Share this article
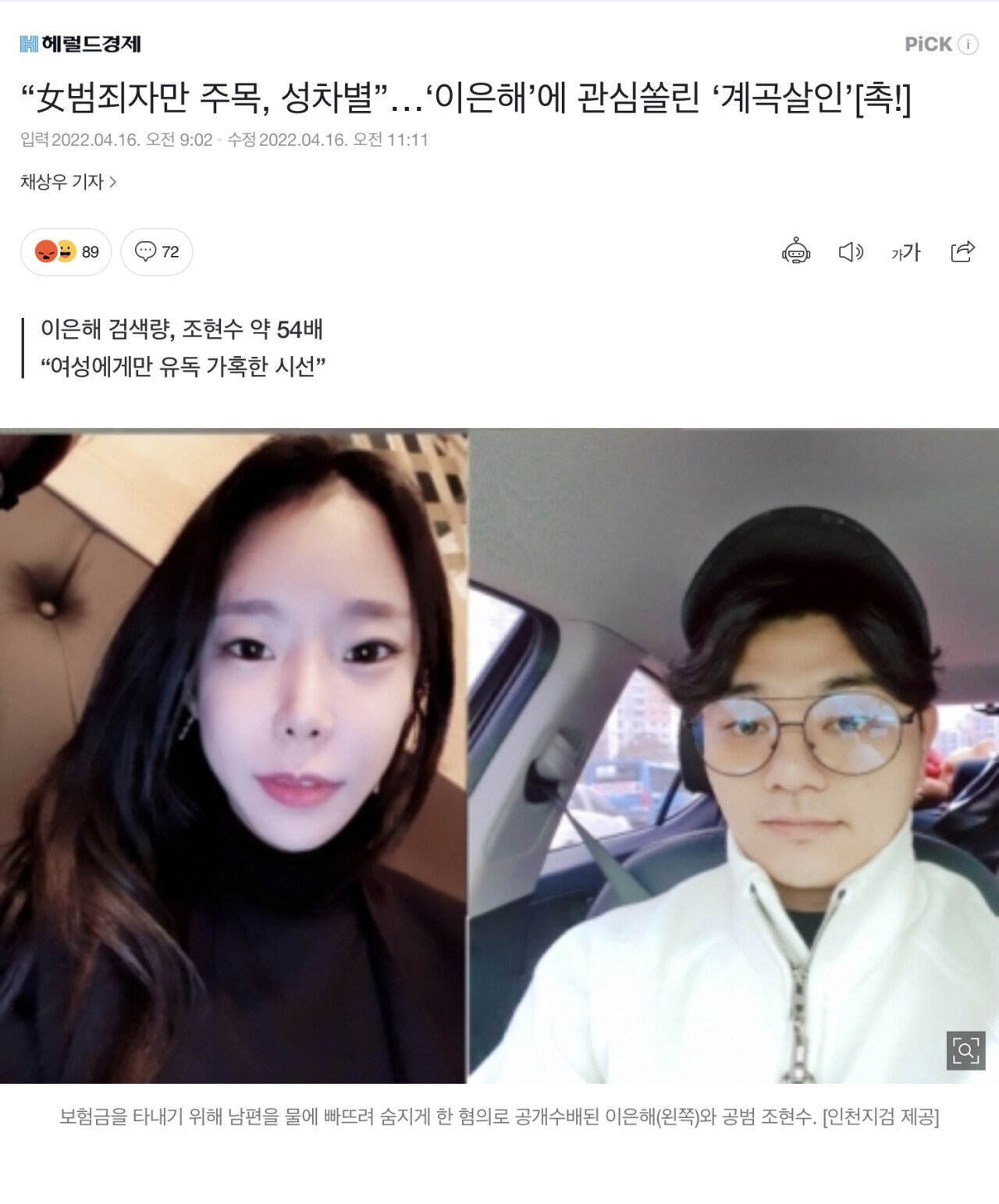 962,251
